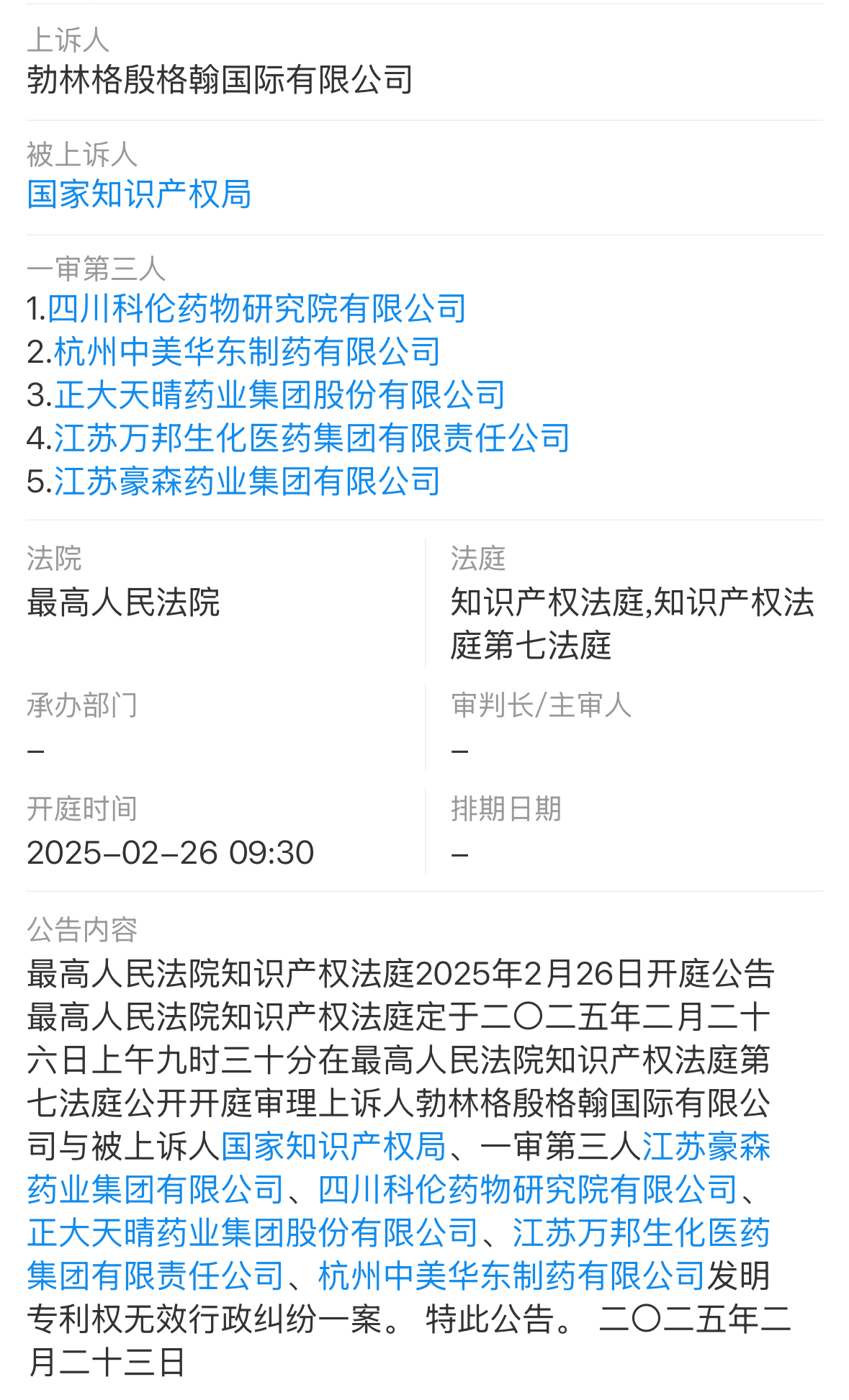Tap 杭州中美华东制药有限公司 link inside 公告内容 text
This screenshot has width=849, height=1400.
(x=511, y=1276)
